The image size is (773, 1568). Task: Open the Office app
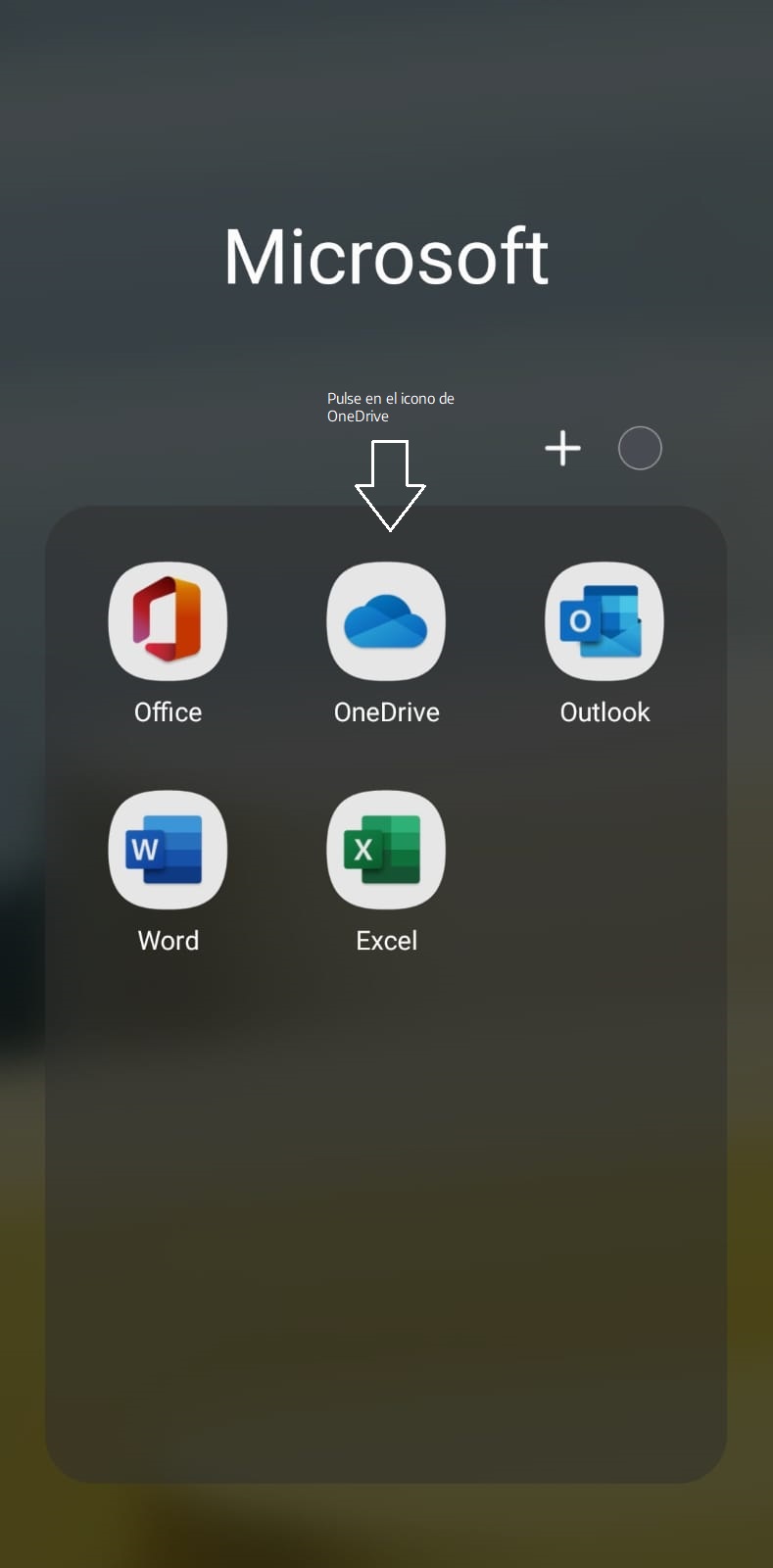[168, 621]
